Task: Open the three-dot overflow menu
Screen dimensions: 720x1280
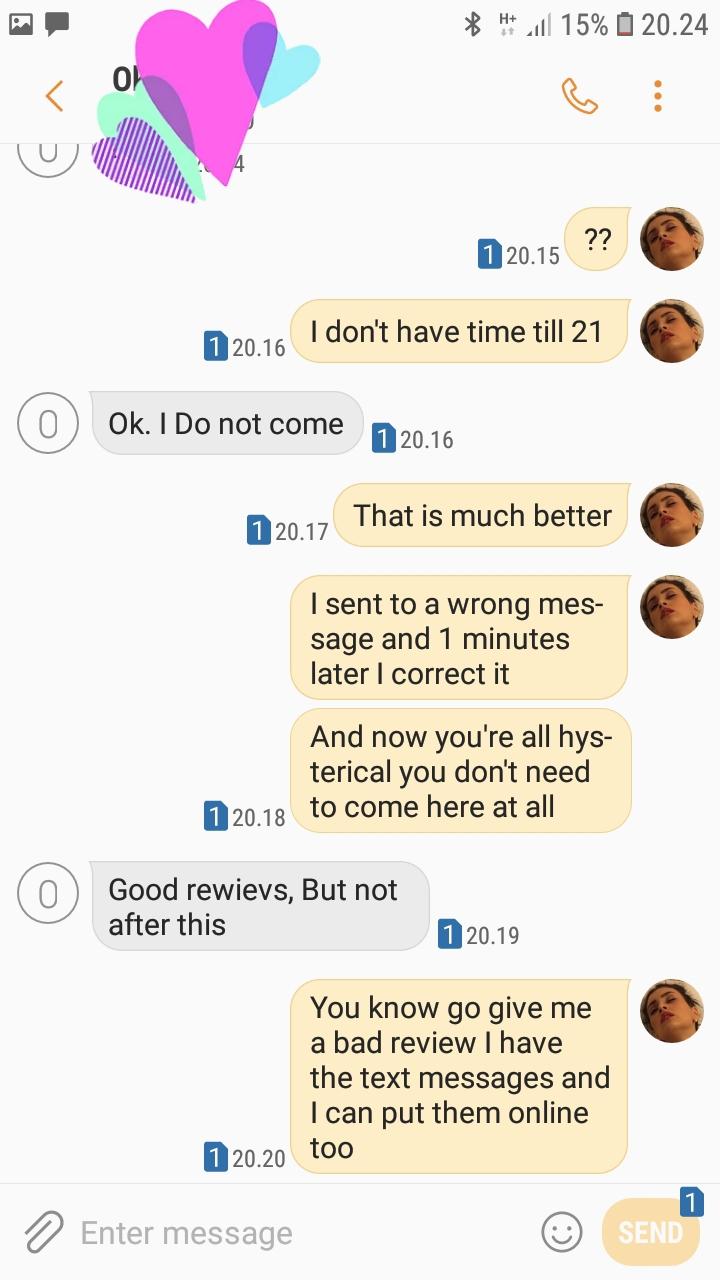Action: tap(657, 96)
